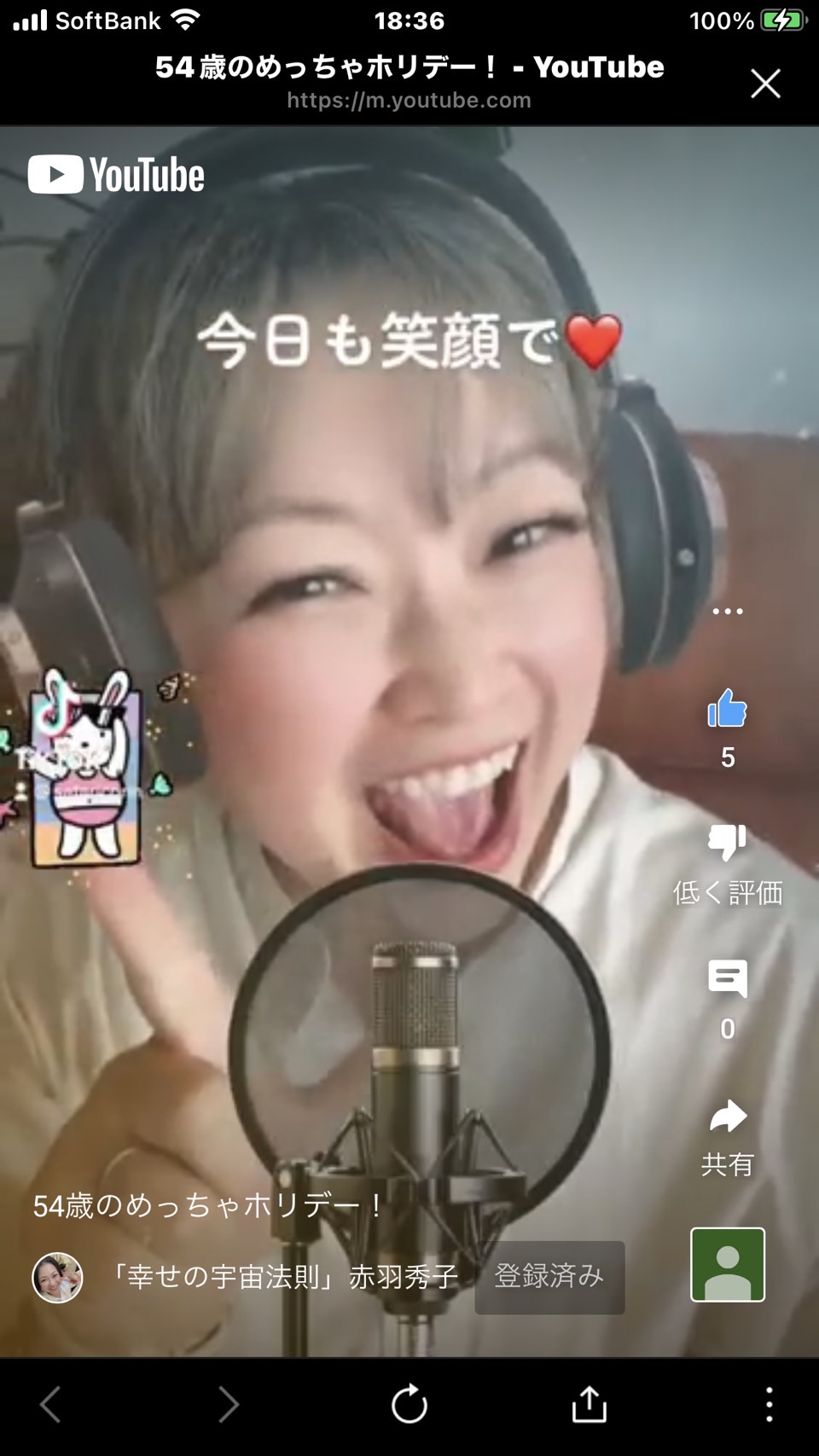Open the three-dot video options
Viewport: 819px width, 1456px height.
coord(728,611)
